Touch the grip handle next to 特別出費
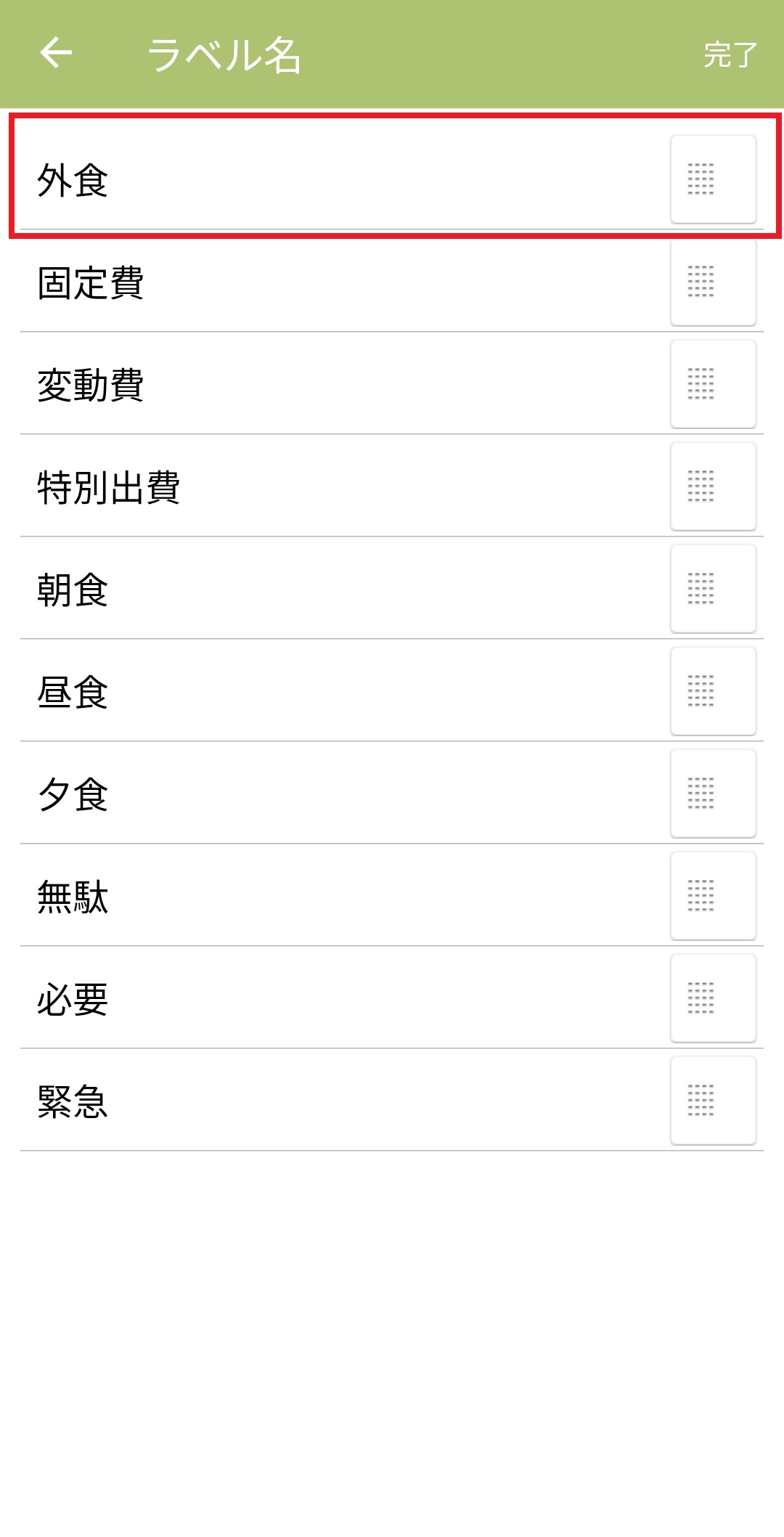 (x=713, y=486)
